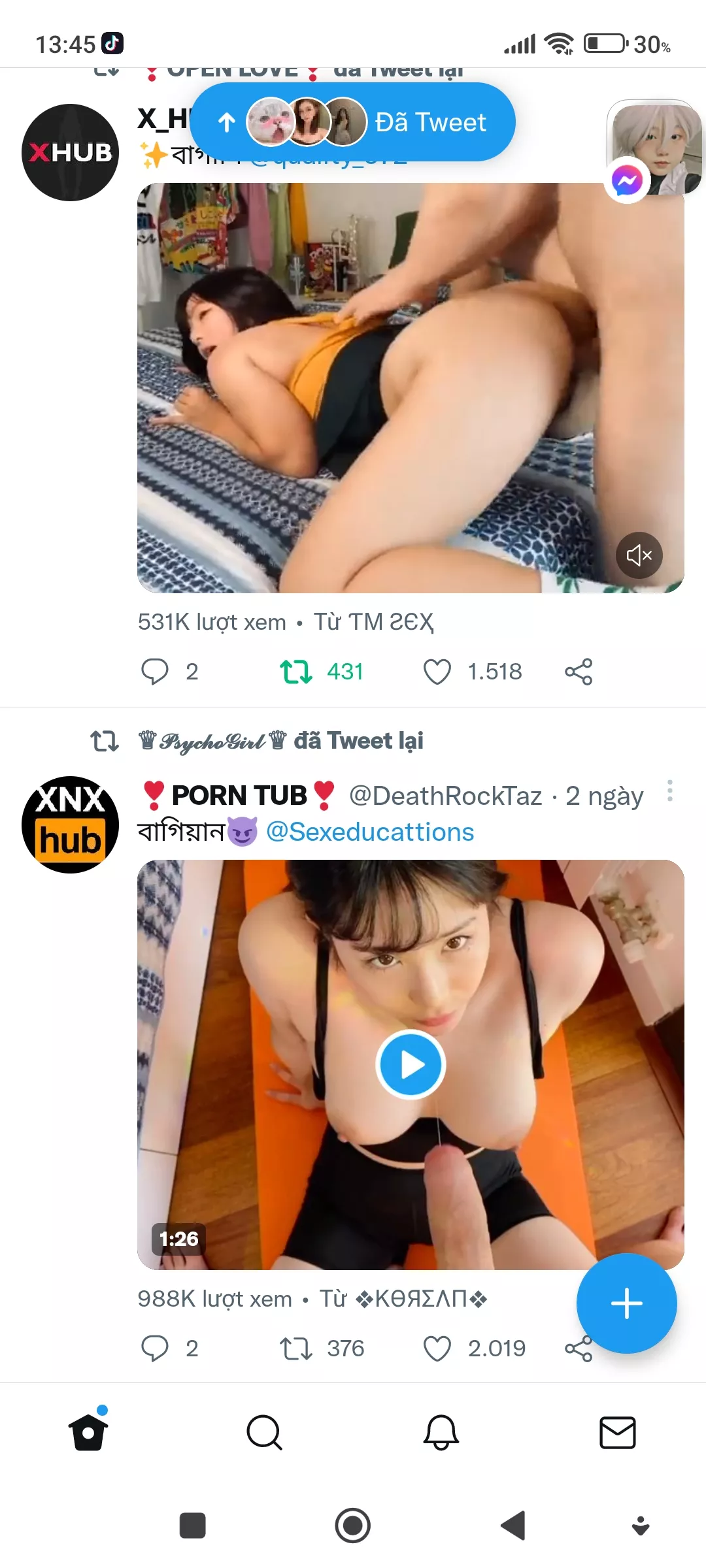Reply to the tweet with 988K views
This screenshot has width=706, height=1568.
(x=155, y=1348)
